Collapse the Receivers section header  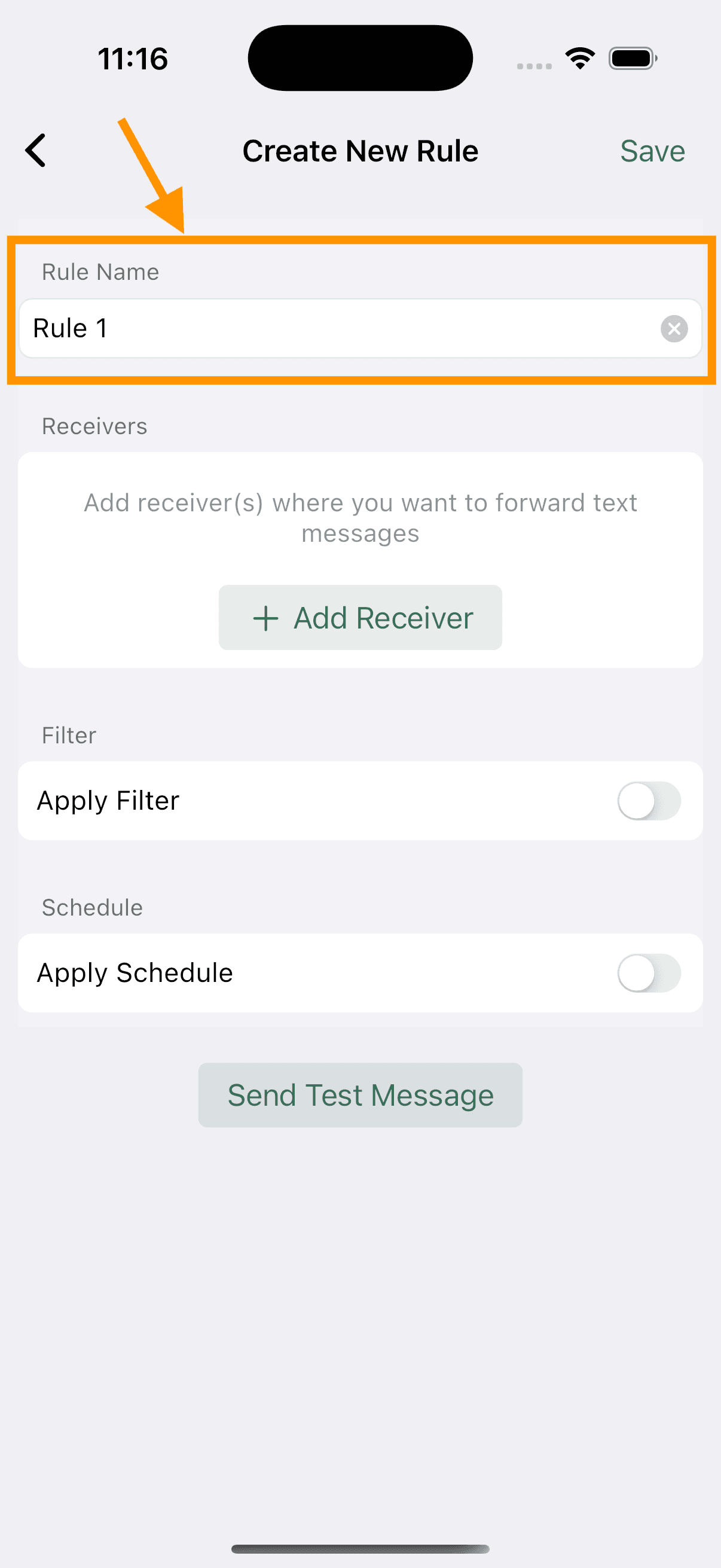pyautogui.click(x=94, y=425)
